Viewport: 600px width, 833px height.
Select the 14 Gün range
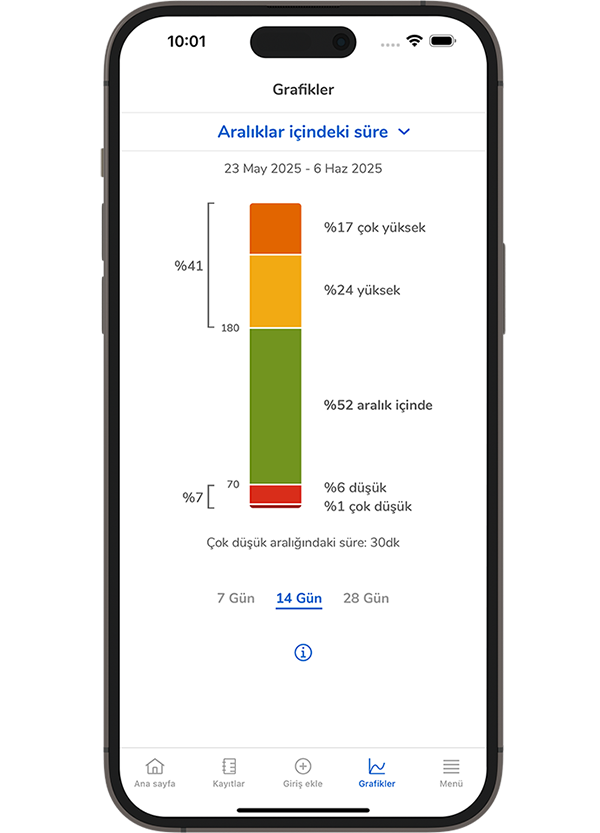[299, 598]
